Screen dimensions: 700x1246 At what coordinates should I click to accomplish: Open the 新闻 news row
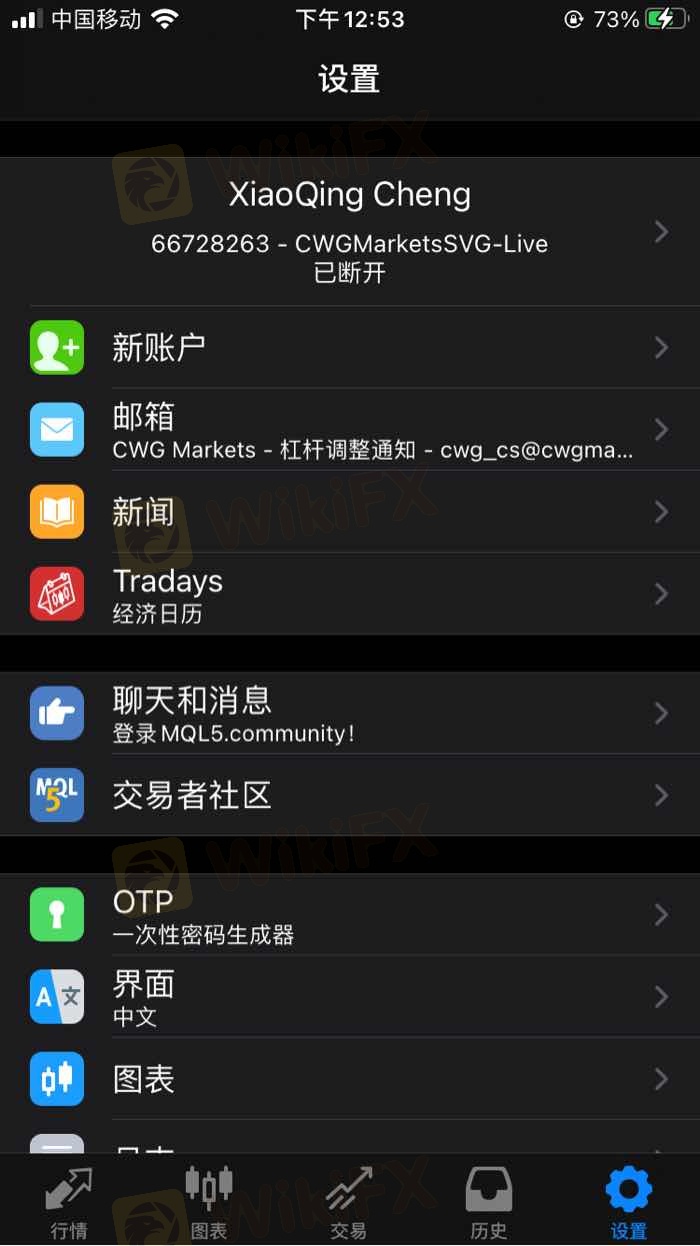349,512
